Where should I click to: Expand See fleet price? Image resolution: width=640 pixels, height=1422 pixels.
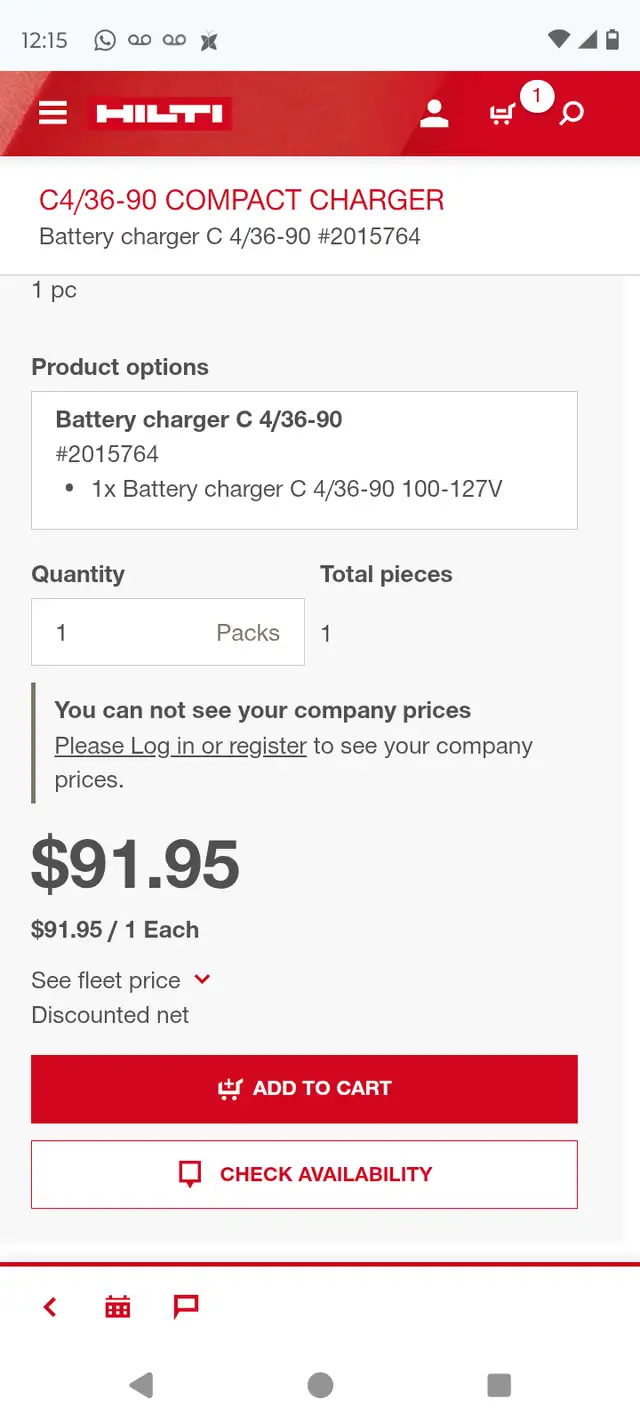pyautogui.click(x=121, y=980)
